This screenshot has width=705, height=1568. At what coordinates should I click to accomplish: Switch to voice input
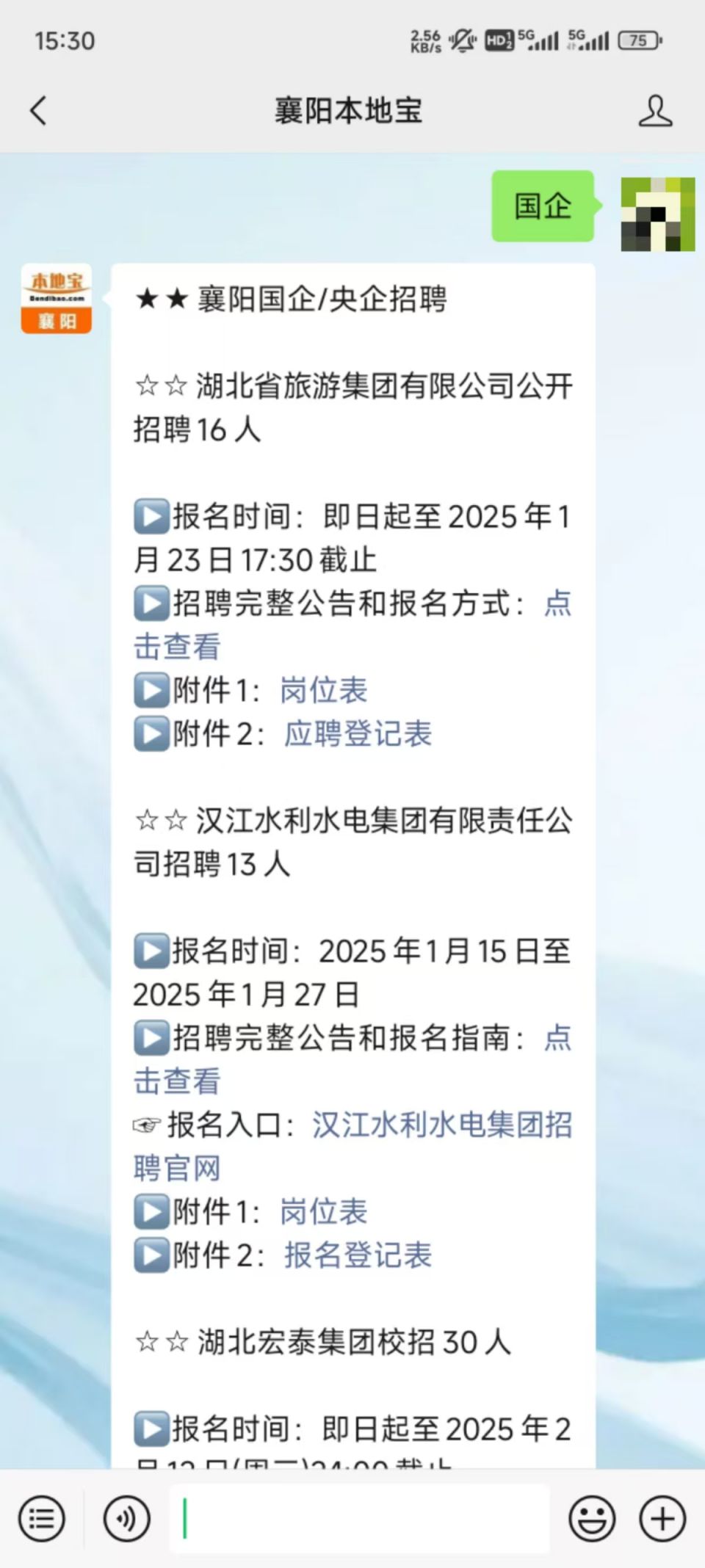(x=127, y=1518)
